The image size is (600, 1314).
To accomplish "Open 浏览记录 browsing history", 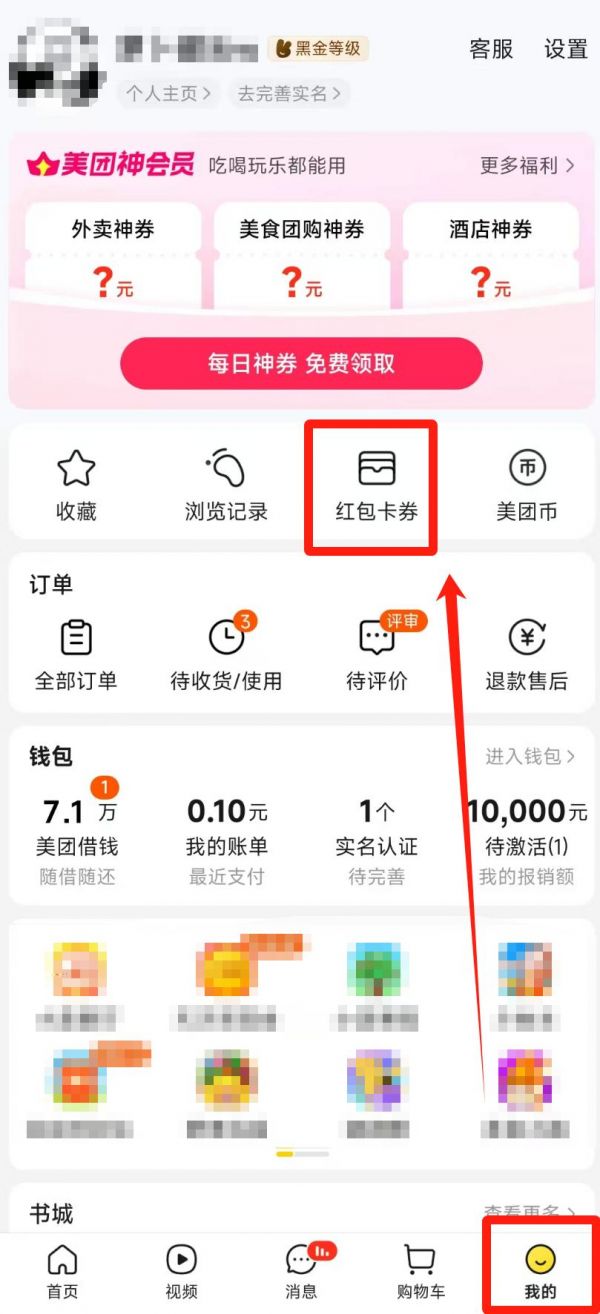I will tap(226, 486).
